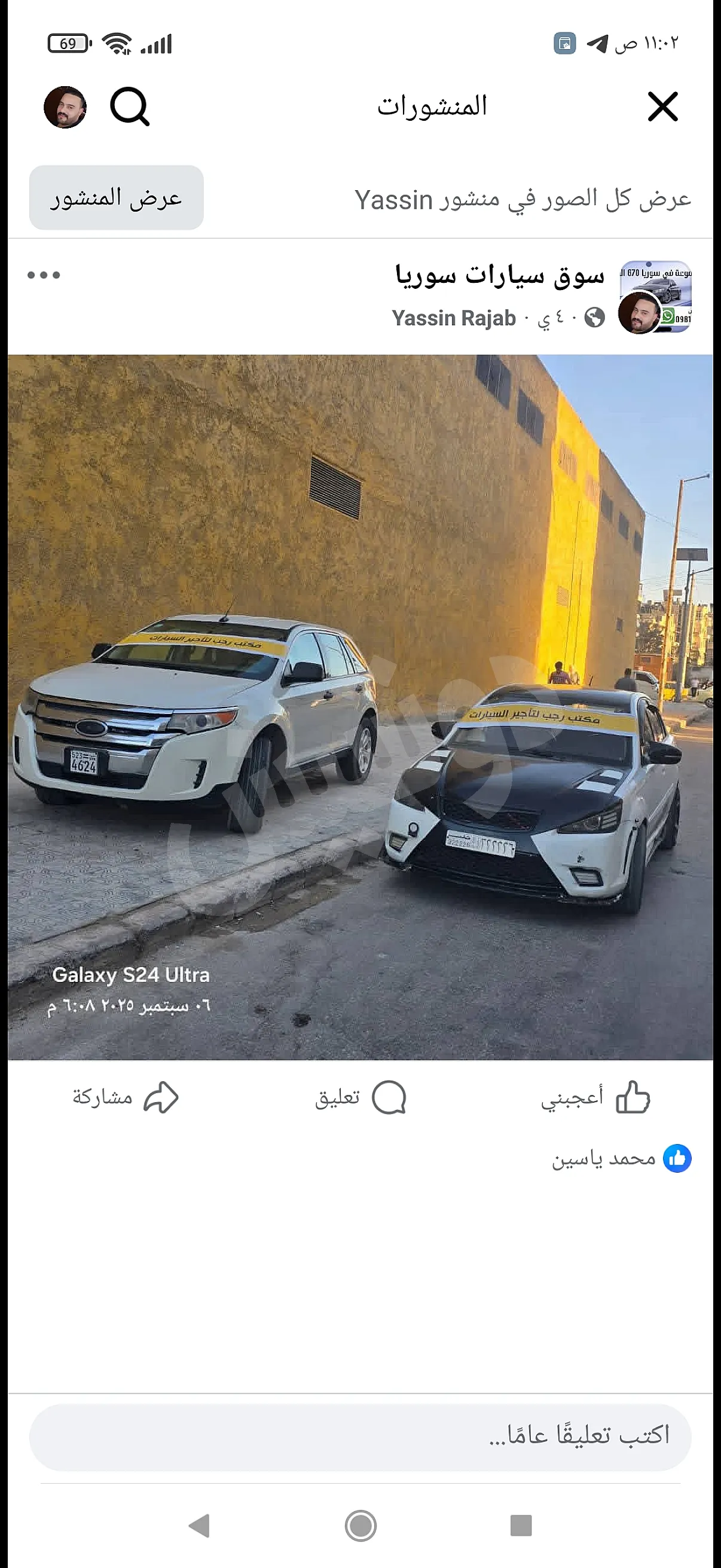The width and height of the screenshot is (721, 1568).
Task: See who liked: محمد ياسين
Action: [621, 1158]
